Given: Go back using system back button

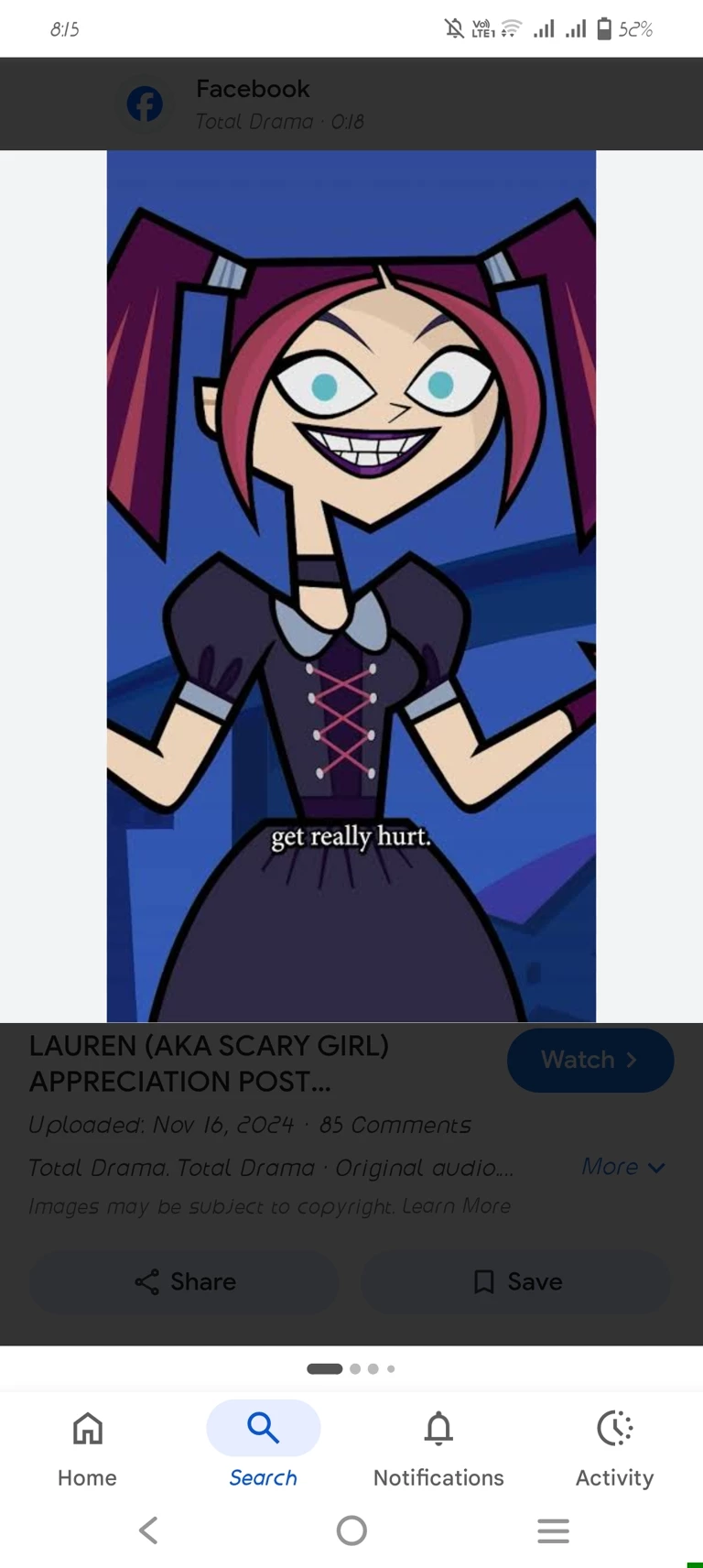Looking at the screenshot, I should pyautogui.click(x=148, y=1530).
